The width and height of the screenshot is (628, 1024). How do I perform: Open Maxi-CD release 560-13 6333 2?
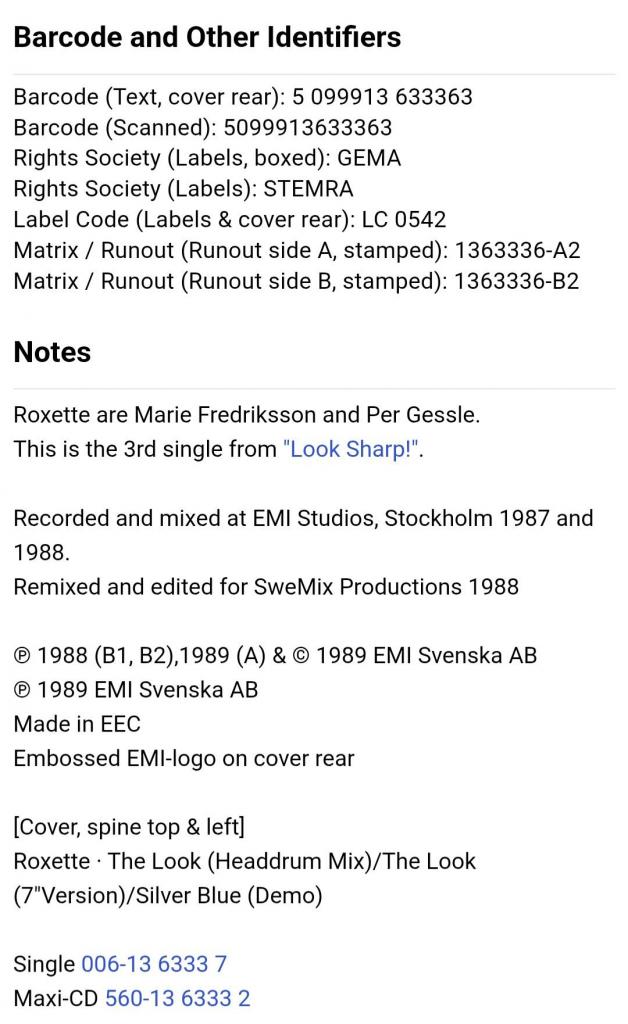[178, 998]
